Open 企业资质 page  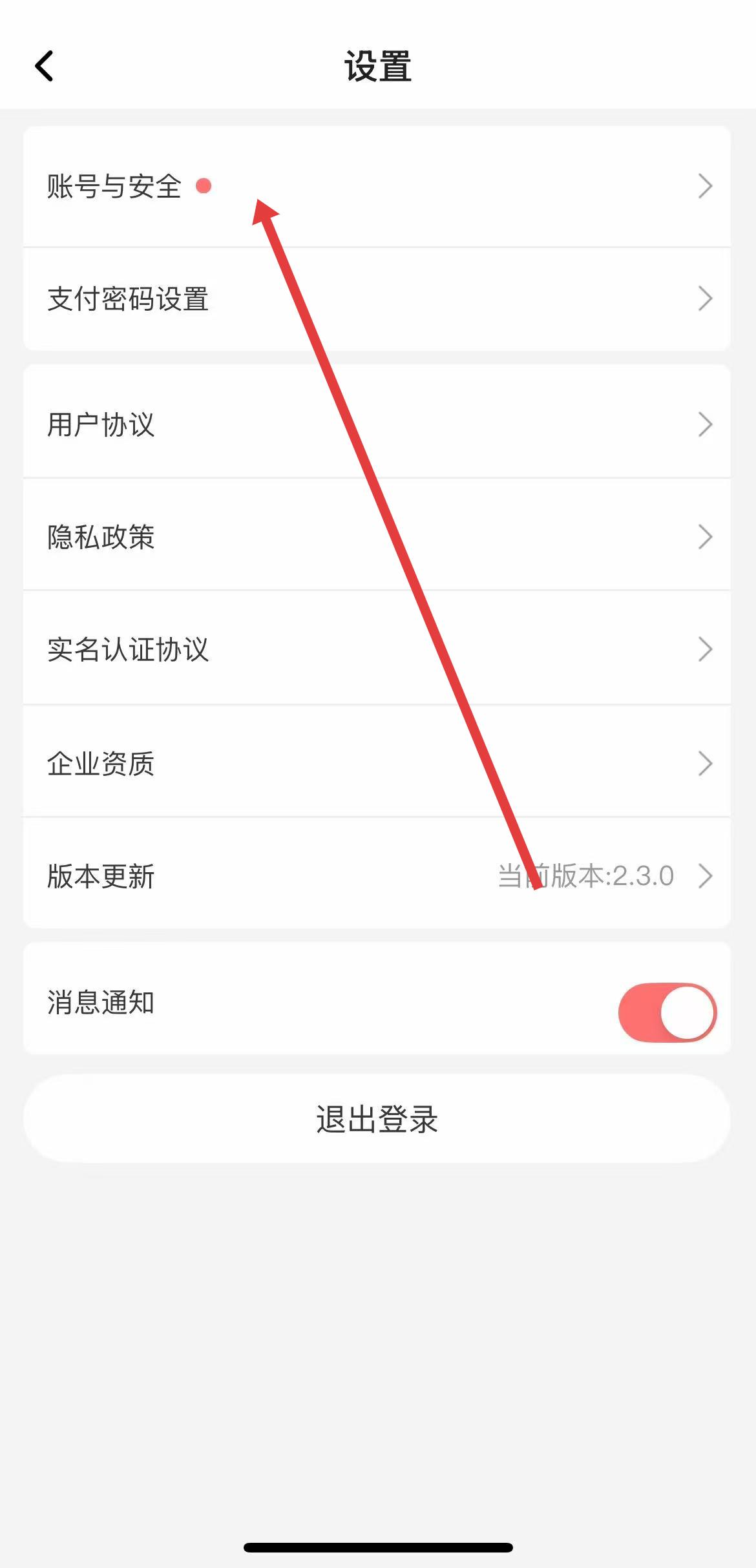(x=101, y=763)
